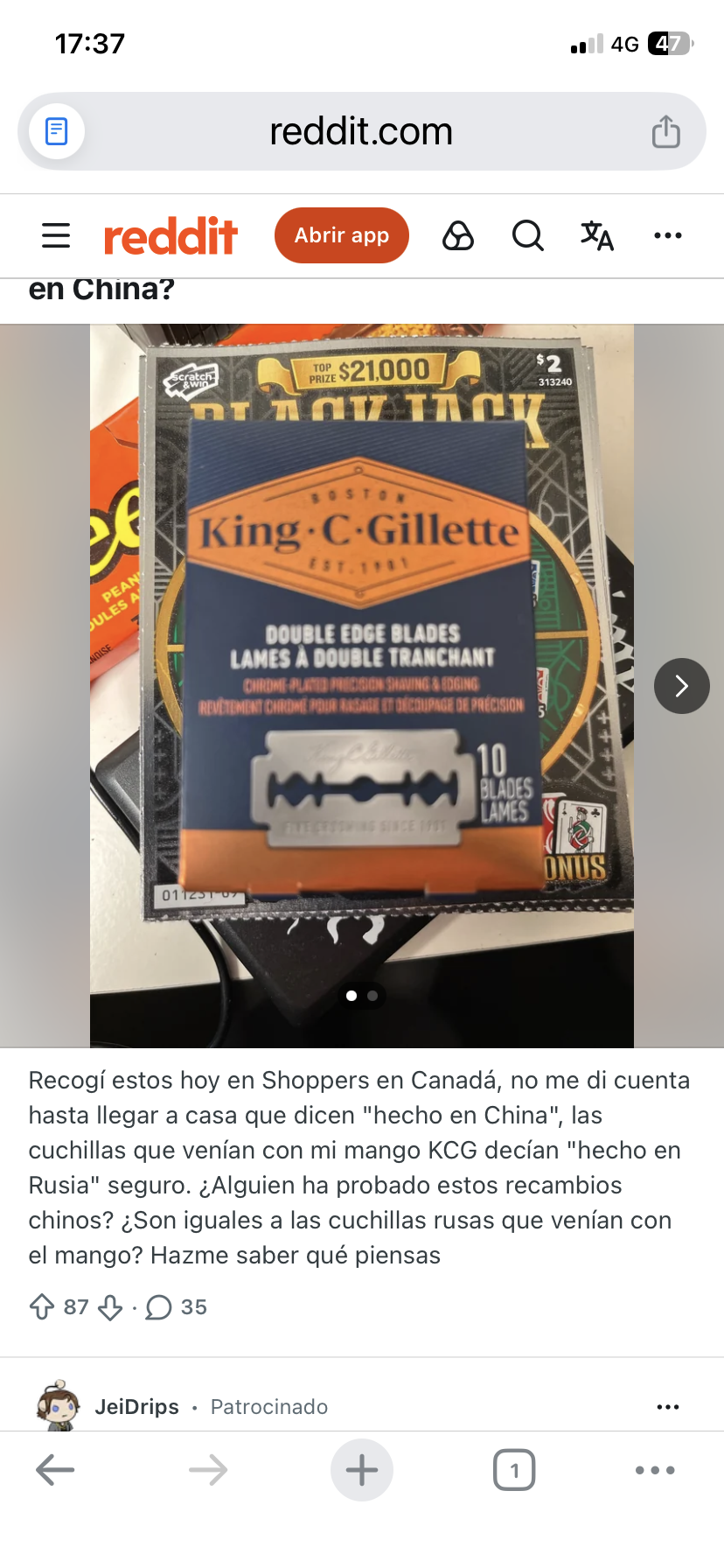Upvote the razor blades post

tap(42, 1307)
